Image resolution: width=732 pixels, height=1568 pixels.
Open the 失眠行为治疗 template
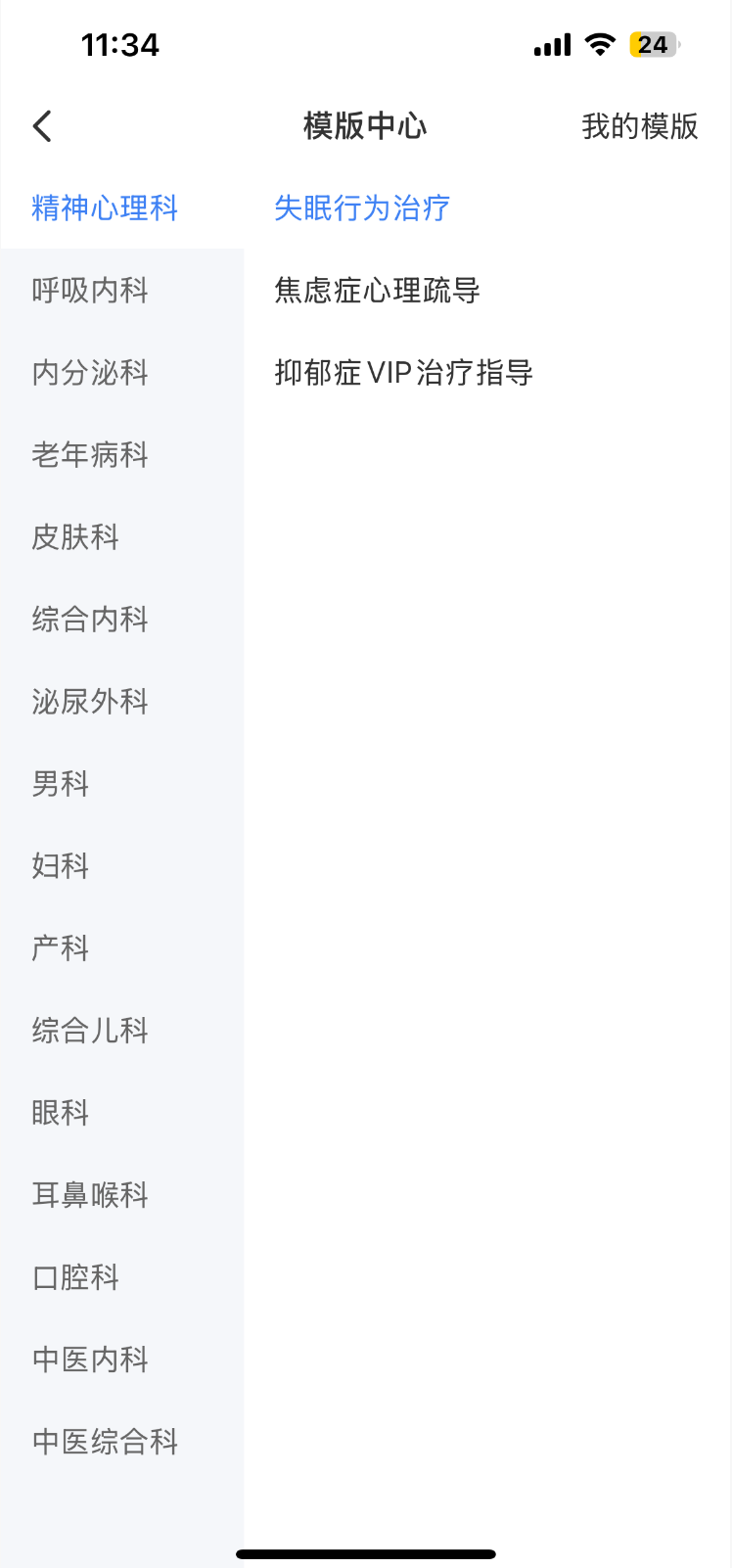[x=362, y=208]
